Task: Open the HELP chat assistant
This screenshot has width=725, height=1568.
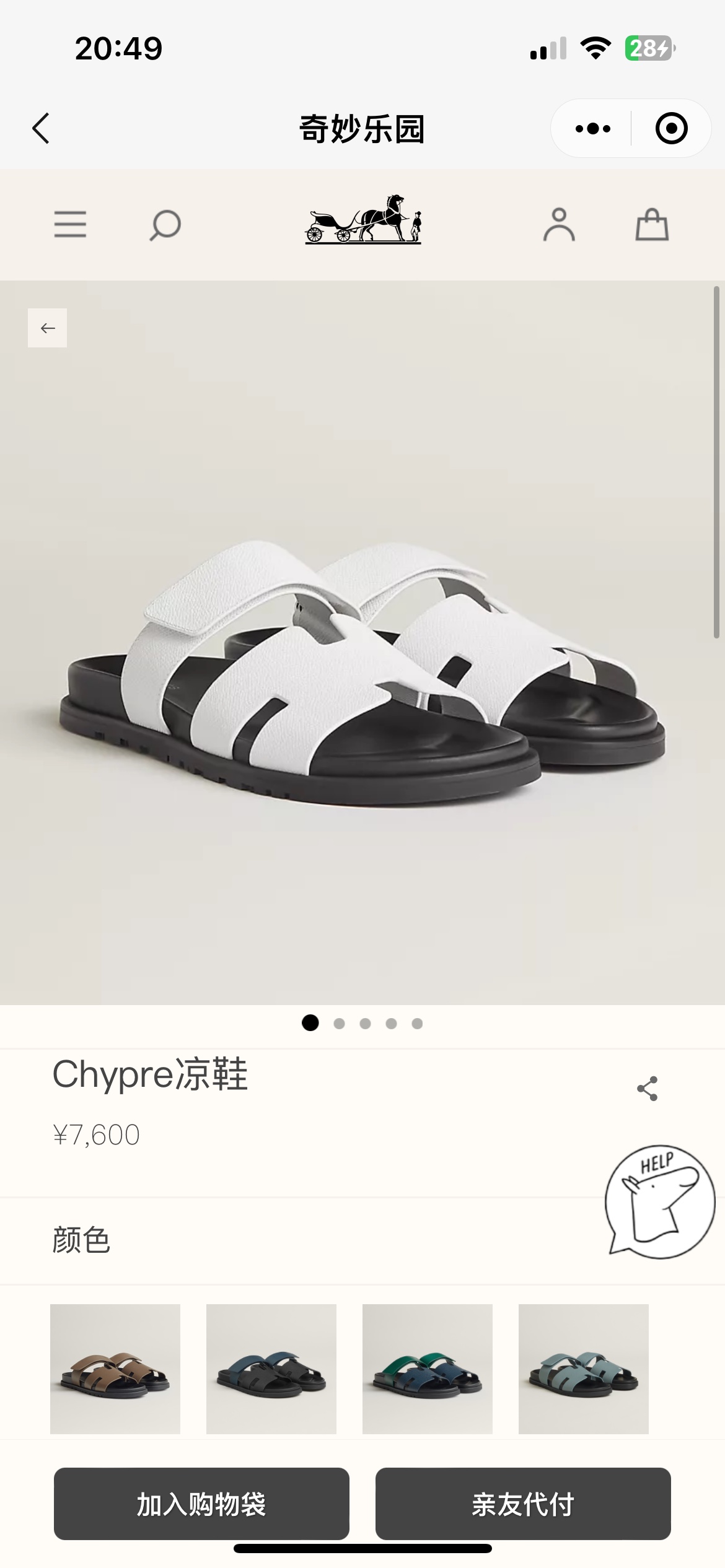Action: (661, 1201)
